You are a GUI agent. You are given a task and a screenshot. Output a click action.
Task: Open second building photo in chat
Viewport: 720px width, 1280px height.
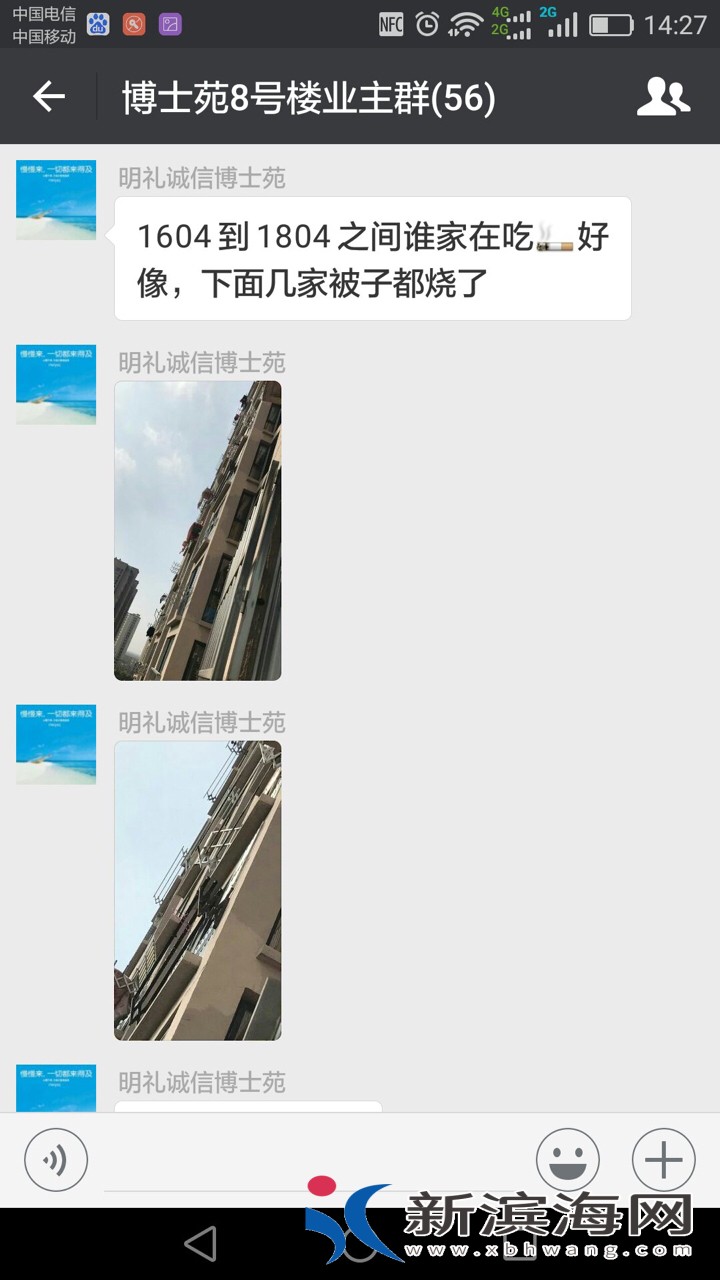coord(197,890)
